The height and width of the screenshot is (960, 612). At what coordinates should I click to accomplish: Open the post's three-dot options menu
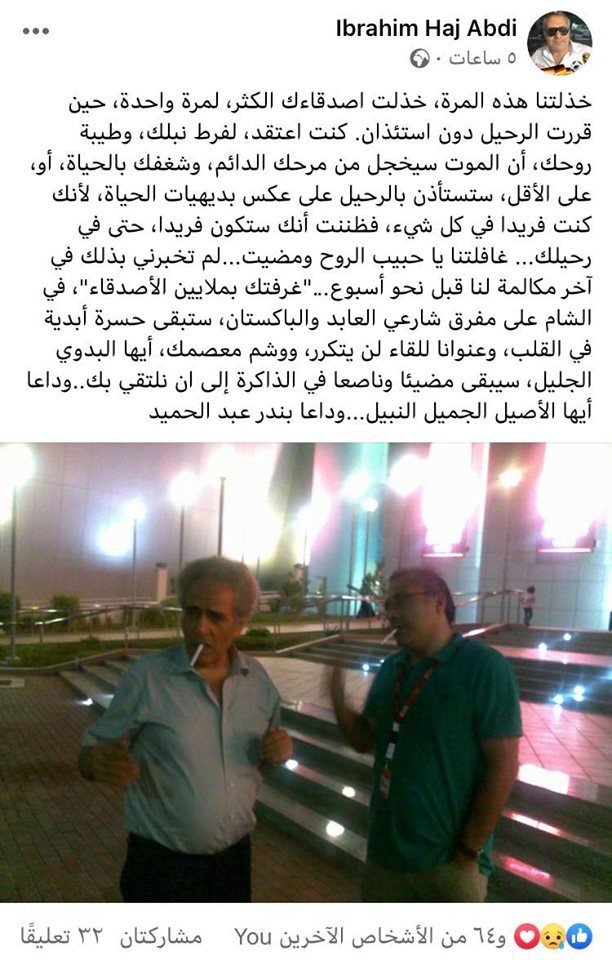(36, 30)
